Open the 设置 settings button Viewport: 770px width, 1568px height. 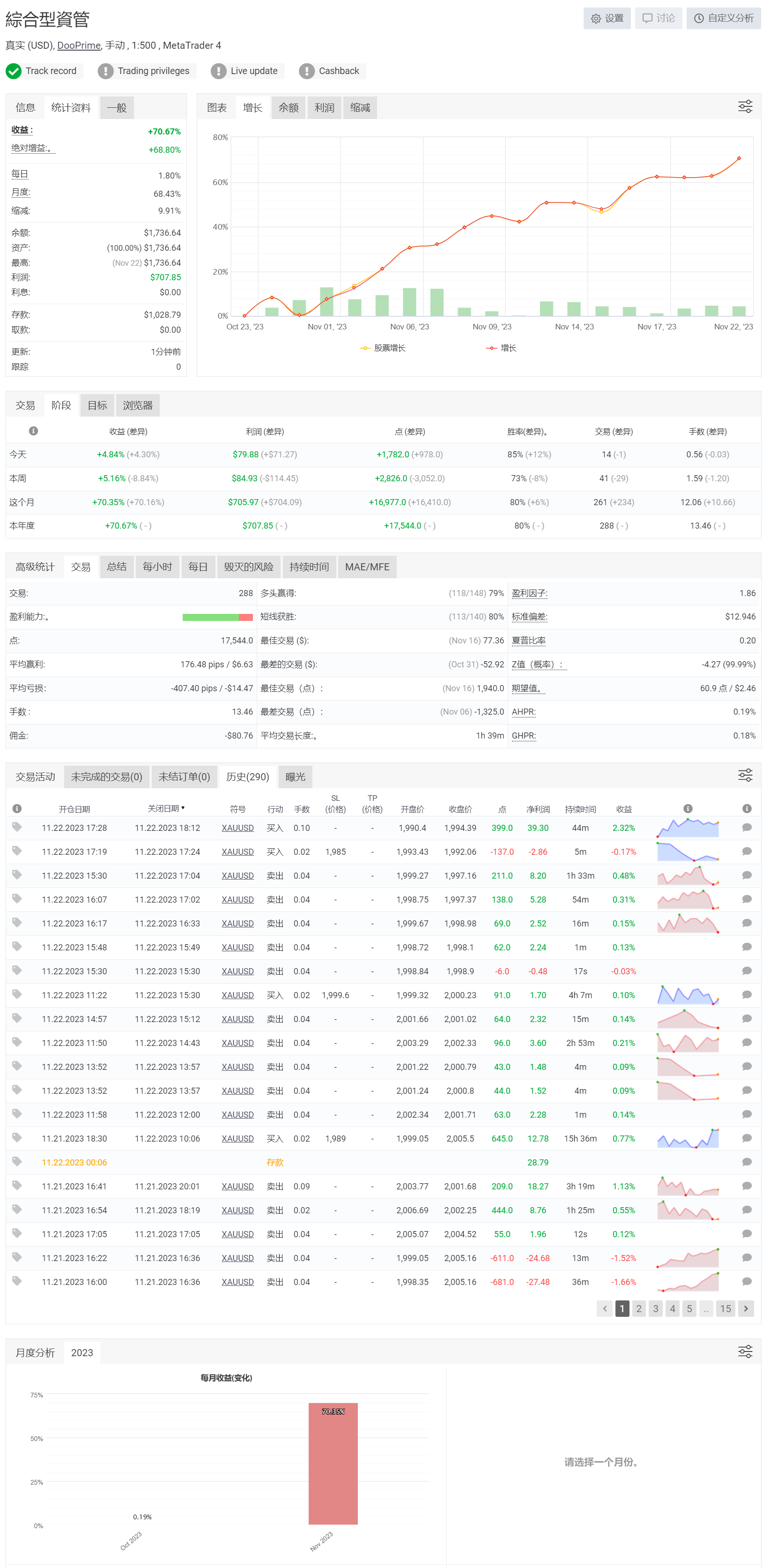607,18
